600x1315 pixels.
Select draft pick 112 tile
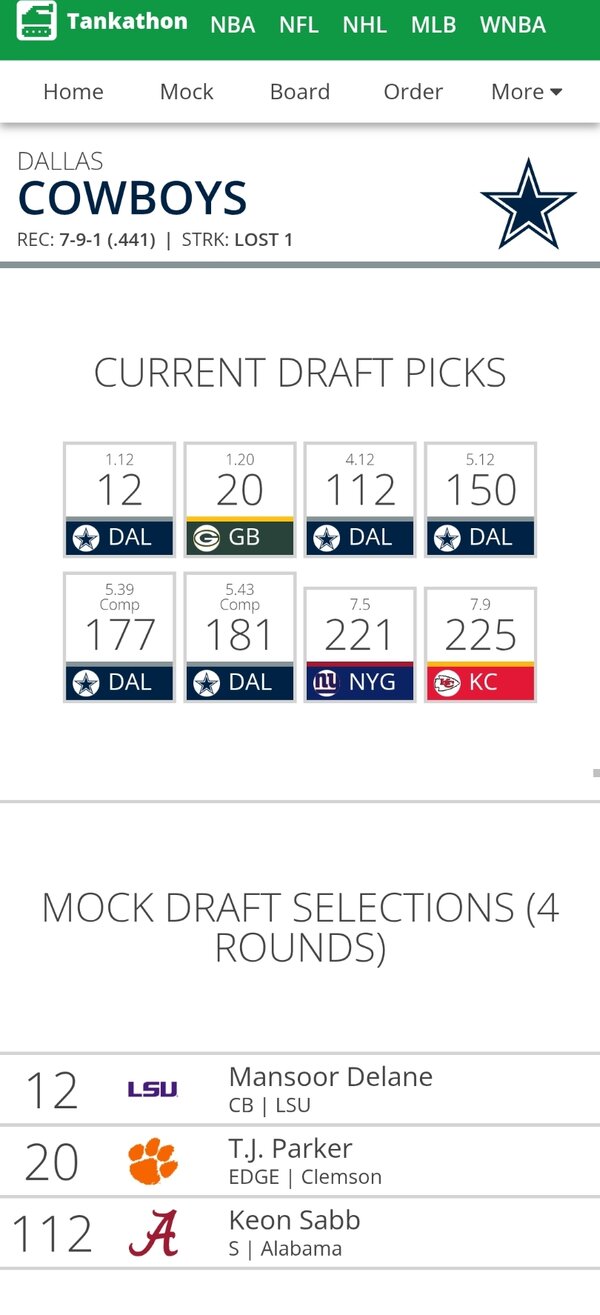click(x=360, y=499)
